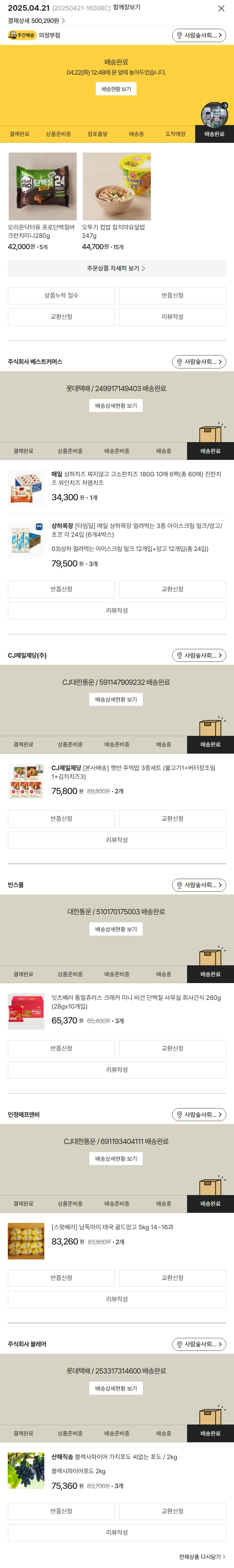Screen dimensions: 234x1568
Task: Request 반품신청 for 남독마이 태국 골드망고
Action: [61, 1278]
